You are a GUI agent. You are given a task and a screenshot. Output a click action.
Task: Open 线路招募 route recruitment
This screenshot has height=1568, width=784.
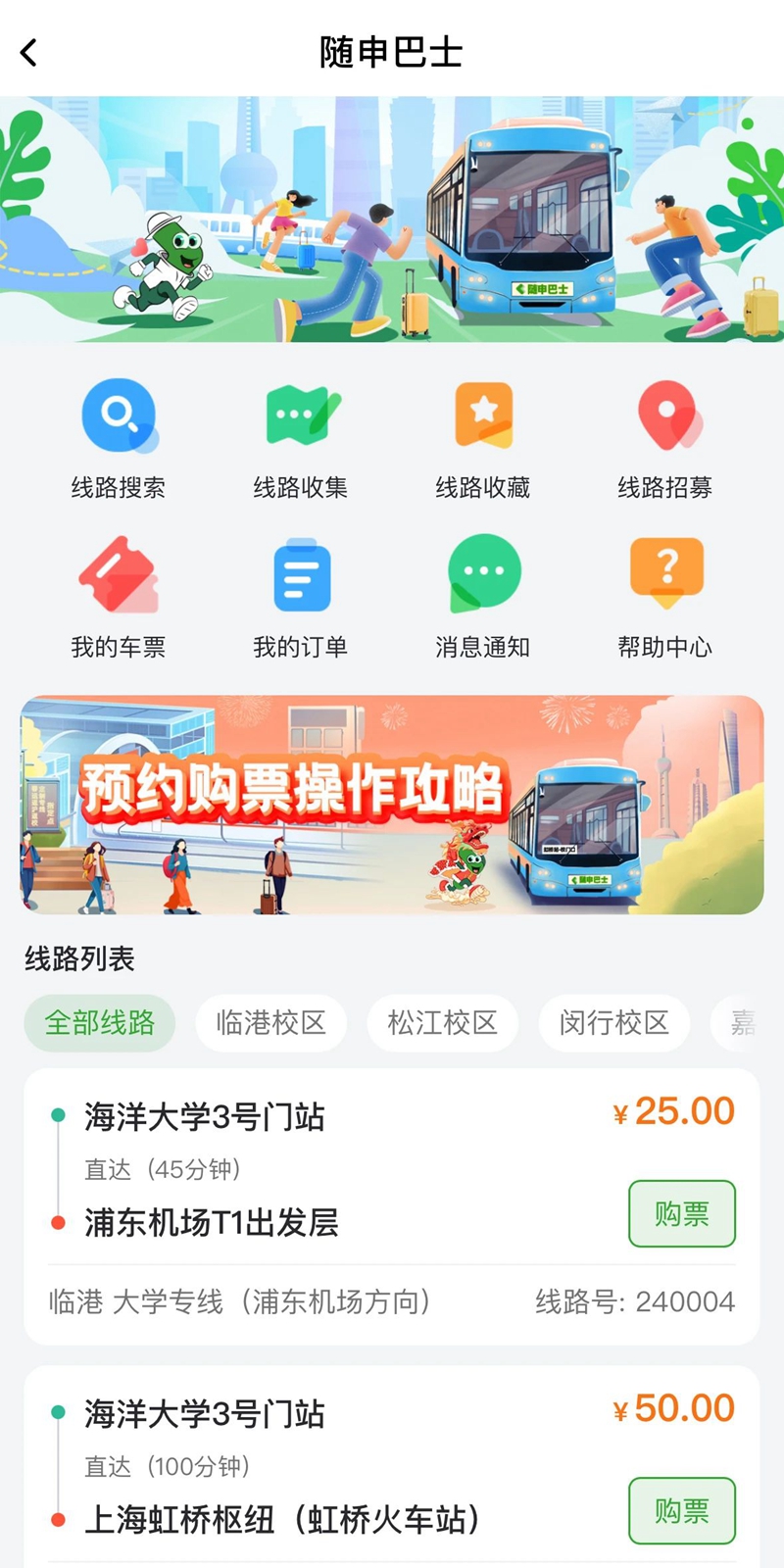pos(665,438)
